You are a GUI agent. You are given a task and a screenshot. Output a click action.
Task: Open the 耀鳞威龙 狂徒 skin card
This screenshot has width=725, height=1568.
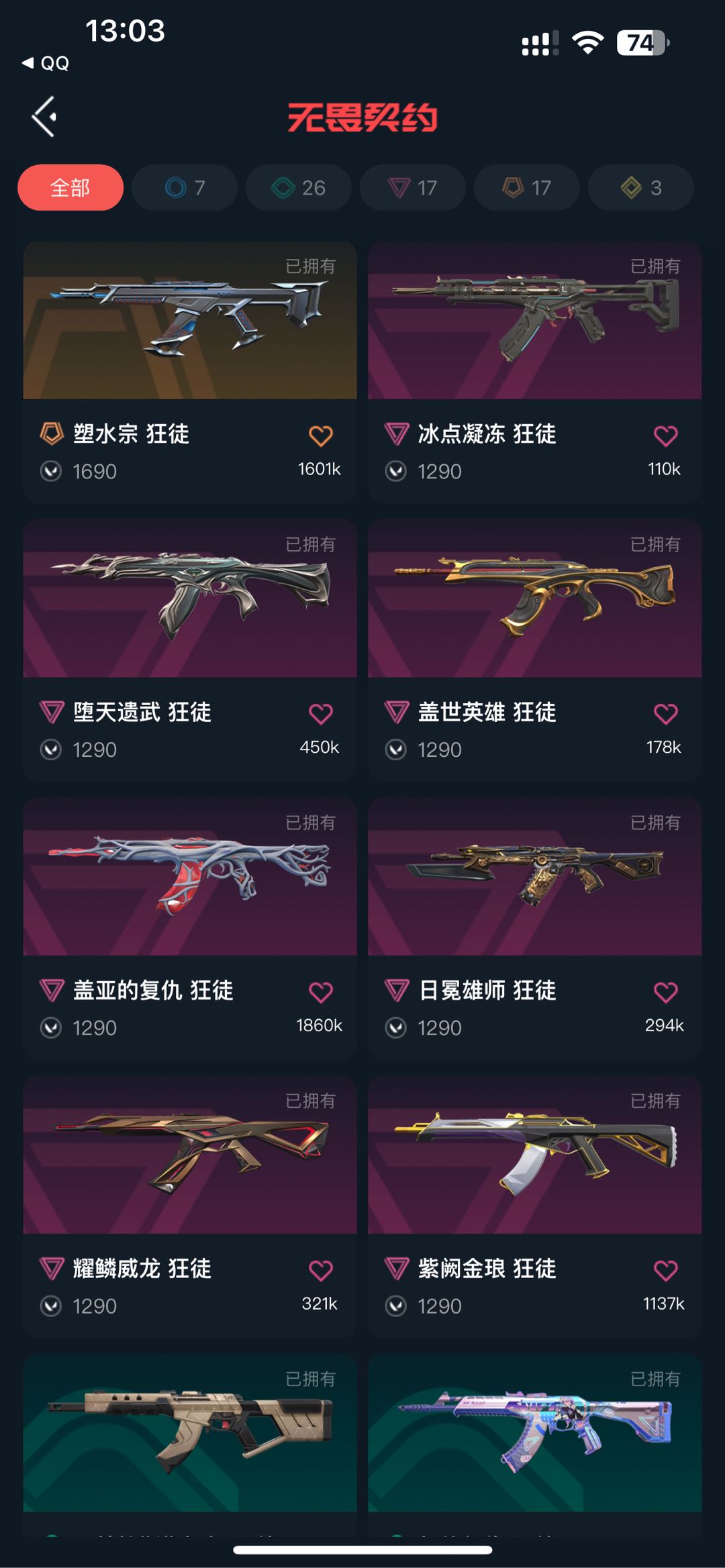[190, 1155]
